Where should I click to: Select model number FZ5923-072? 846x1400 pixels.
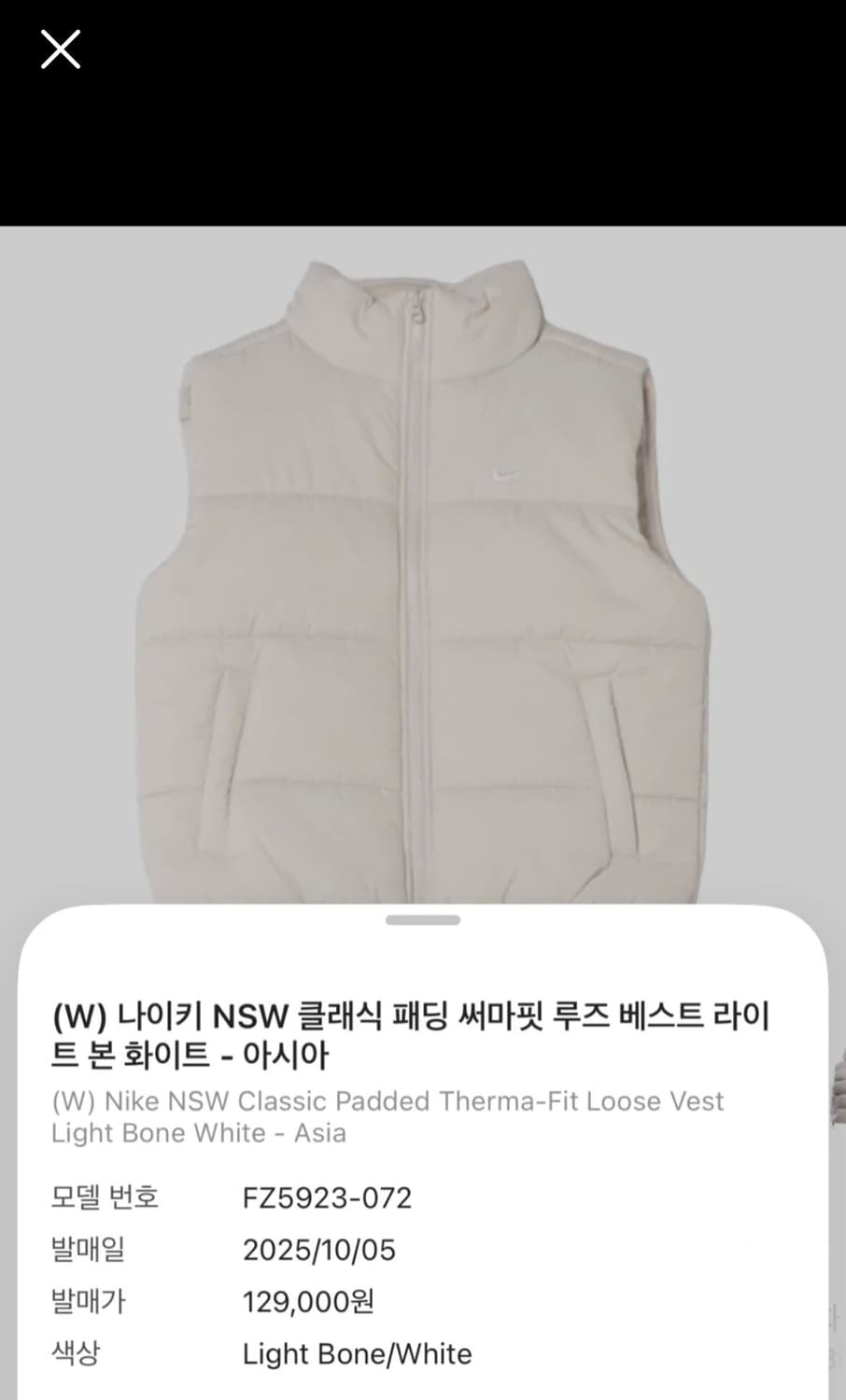[x=328, y=1197]
